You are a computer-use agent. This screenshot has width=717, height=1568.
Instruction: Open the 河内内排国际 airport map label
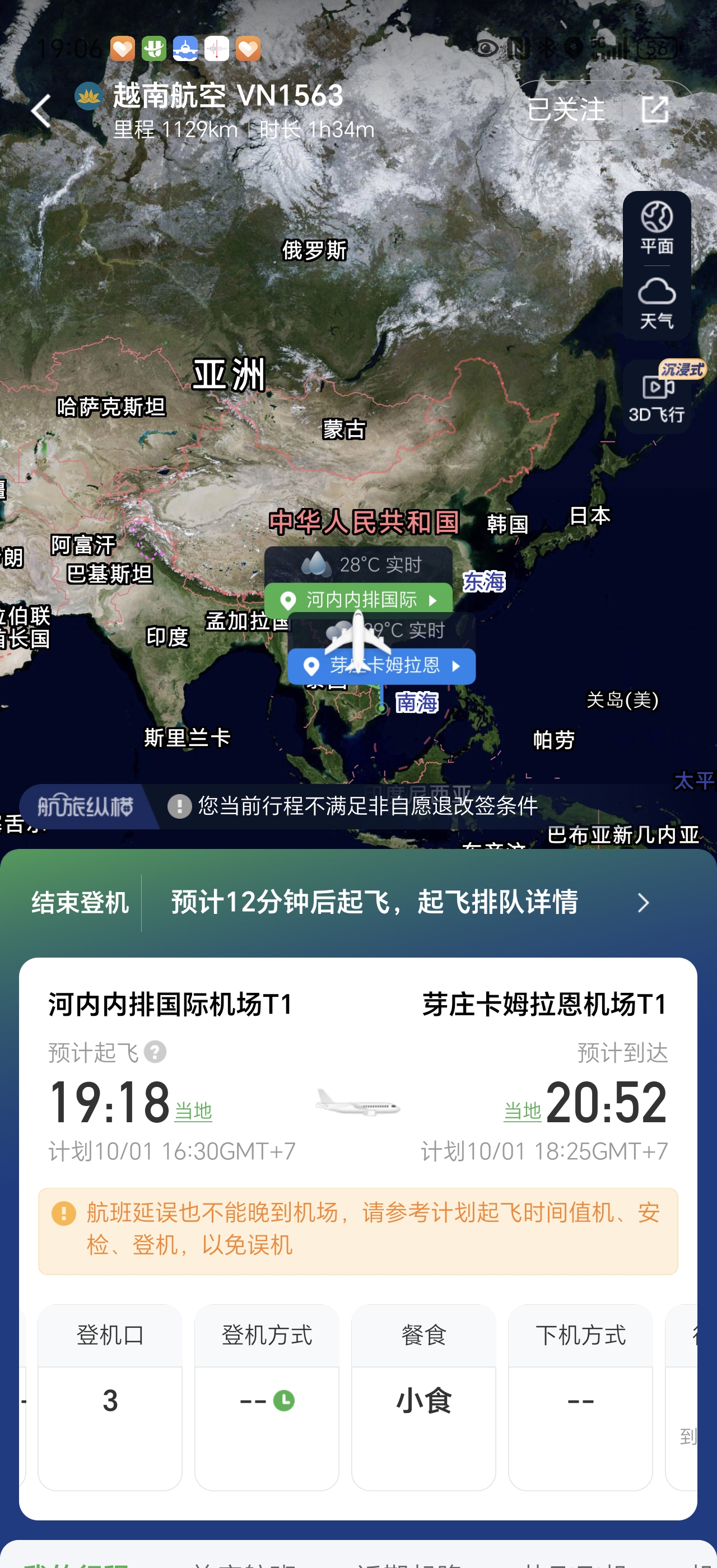point(359,600)
